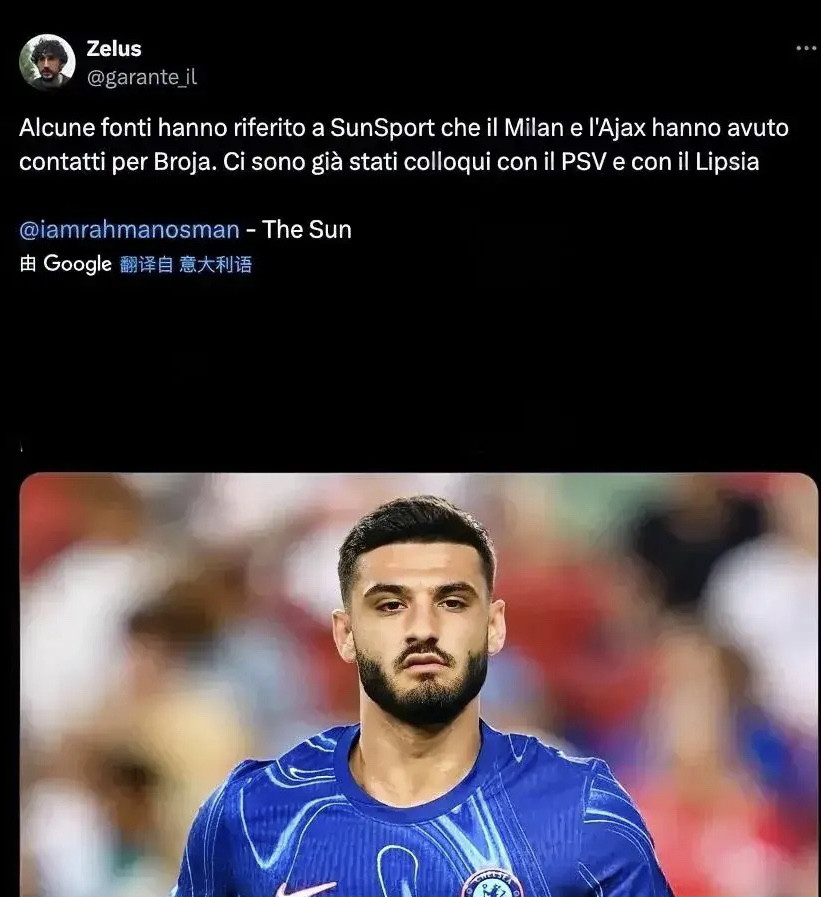This screenshot has height=897, width=821.
Task: Open the @iamrahmanosman mention link
Action: (x=129, y=229)
